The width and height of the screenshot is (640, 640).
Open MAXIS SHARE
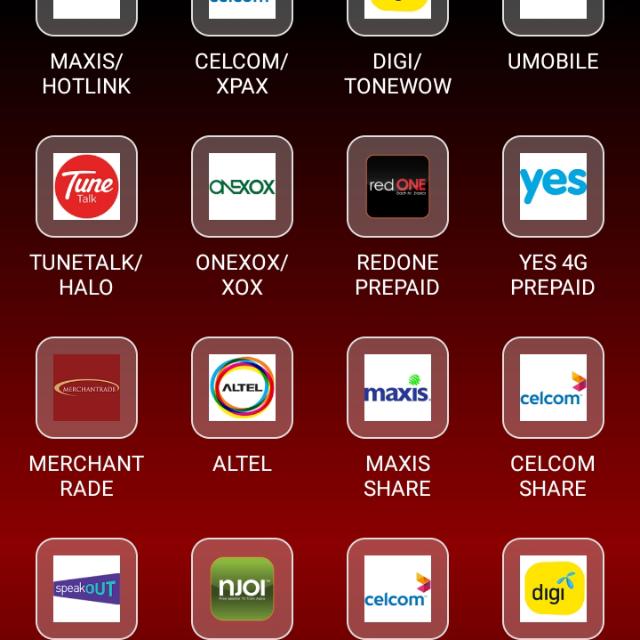(397, 388)
